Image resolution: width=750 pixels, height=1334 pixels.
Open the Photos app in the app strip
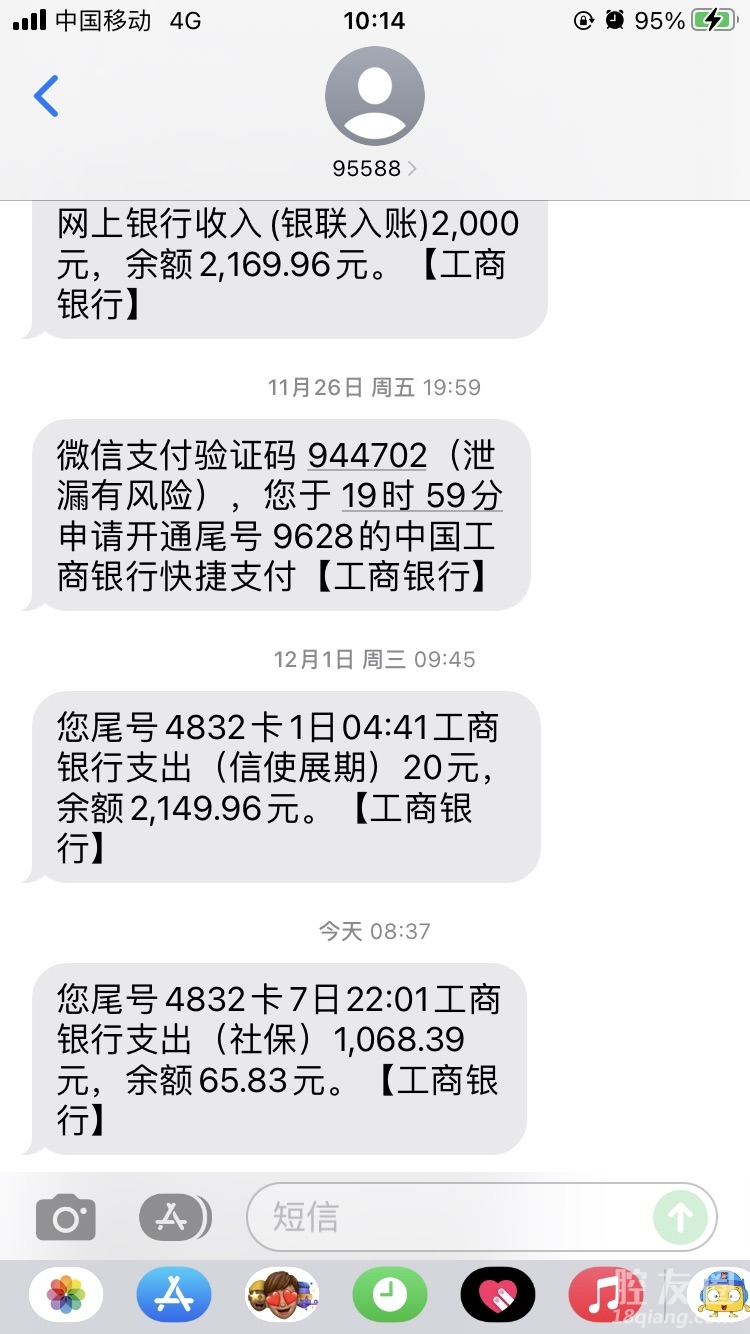[66, 1296]
